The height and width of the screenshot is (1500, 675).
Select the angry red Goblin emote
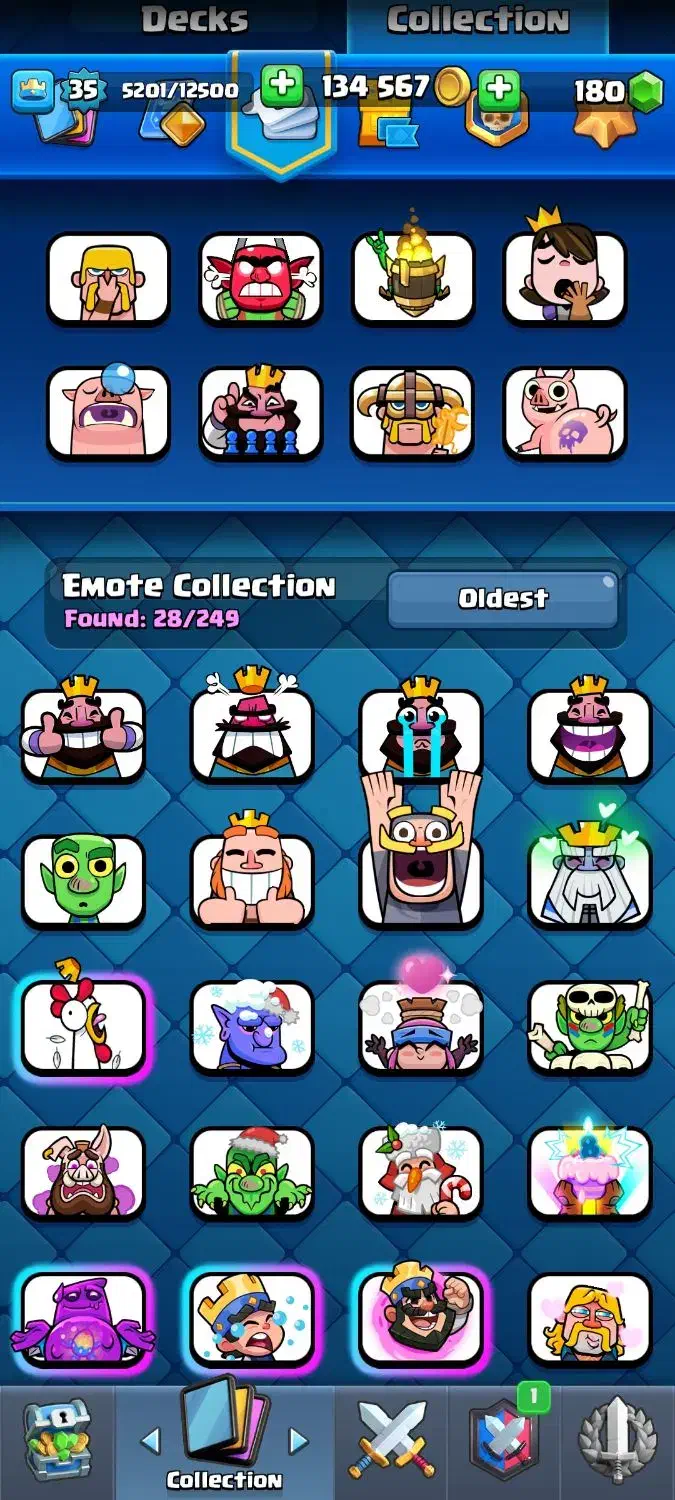click(x=260, y=278)
